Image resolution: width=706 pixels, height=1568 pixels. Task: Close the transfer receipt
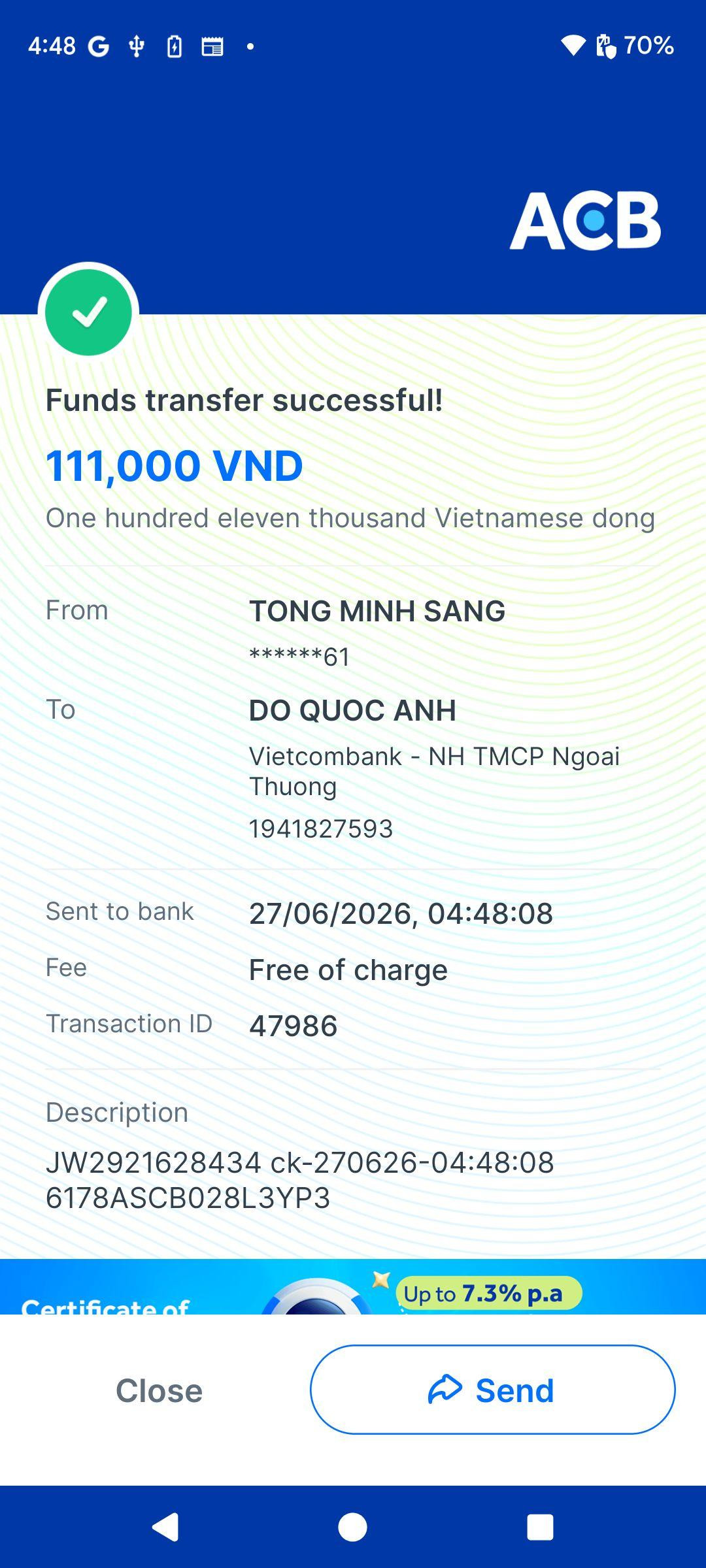click(x=159, y=1390)
